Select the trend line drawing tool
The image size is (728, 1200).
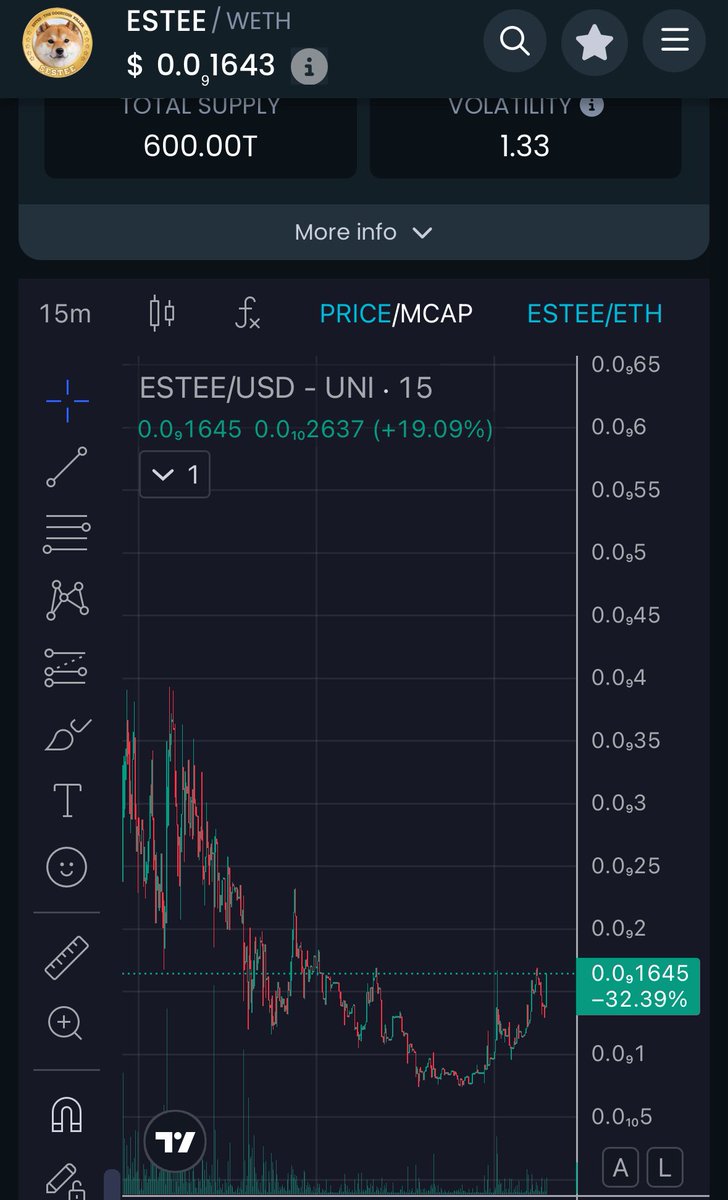coord(67,467)
